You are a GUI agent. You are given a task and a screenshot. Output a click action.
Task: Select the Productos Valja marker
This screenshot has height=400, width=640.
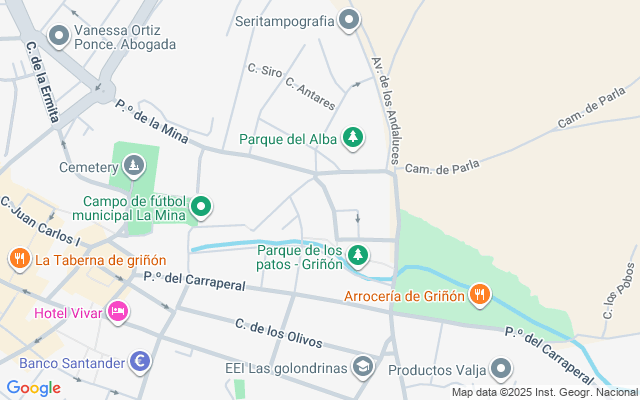(500, 369)
